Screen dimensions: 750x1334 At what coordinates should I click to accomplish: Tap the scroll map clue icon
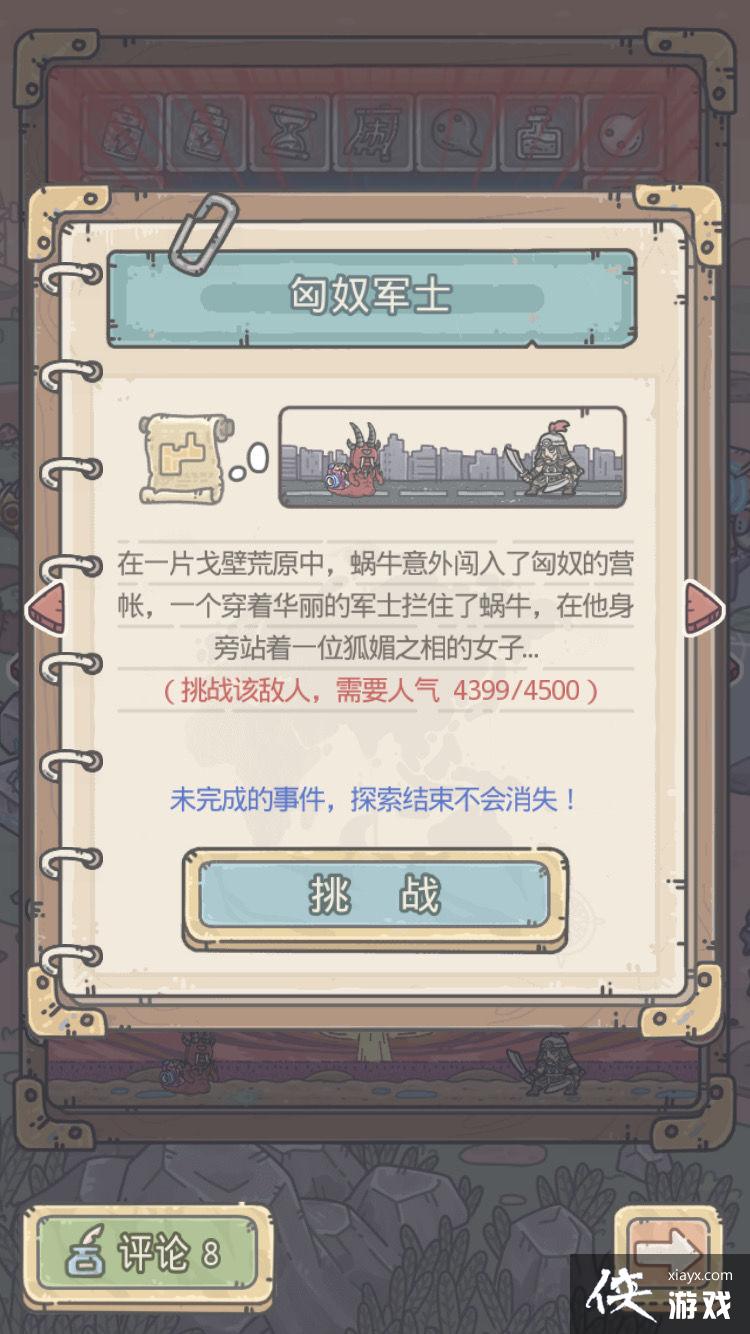pyautogui.click(x=185, y=458)
